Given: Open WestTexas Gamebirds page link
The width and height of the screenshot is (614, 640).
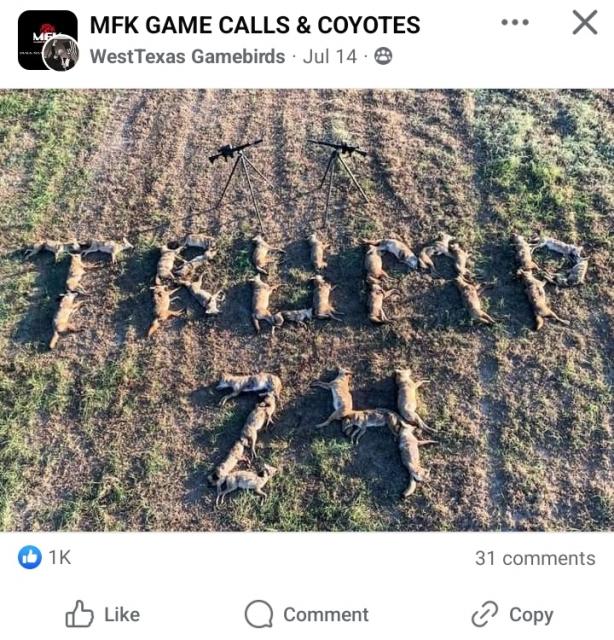Looking at the screenshot, I should pyautogui.click(x=187, y=56).
